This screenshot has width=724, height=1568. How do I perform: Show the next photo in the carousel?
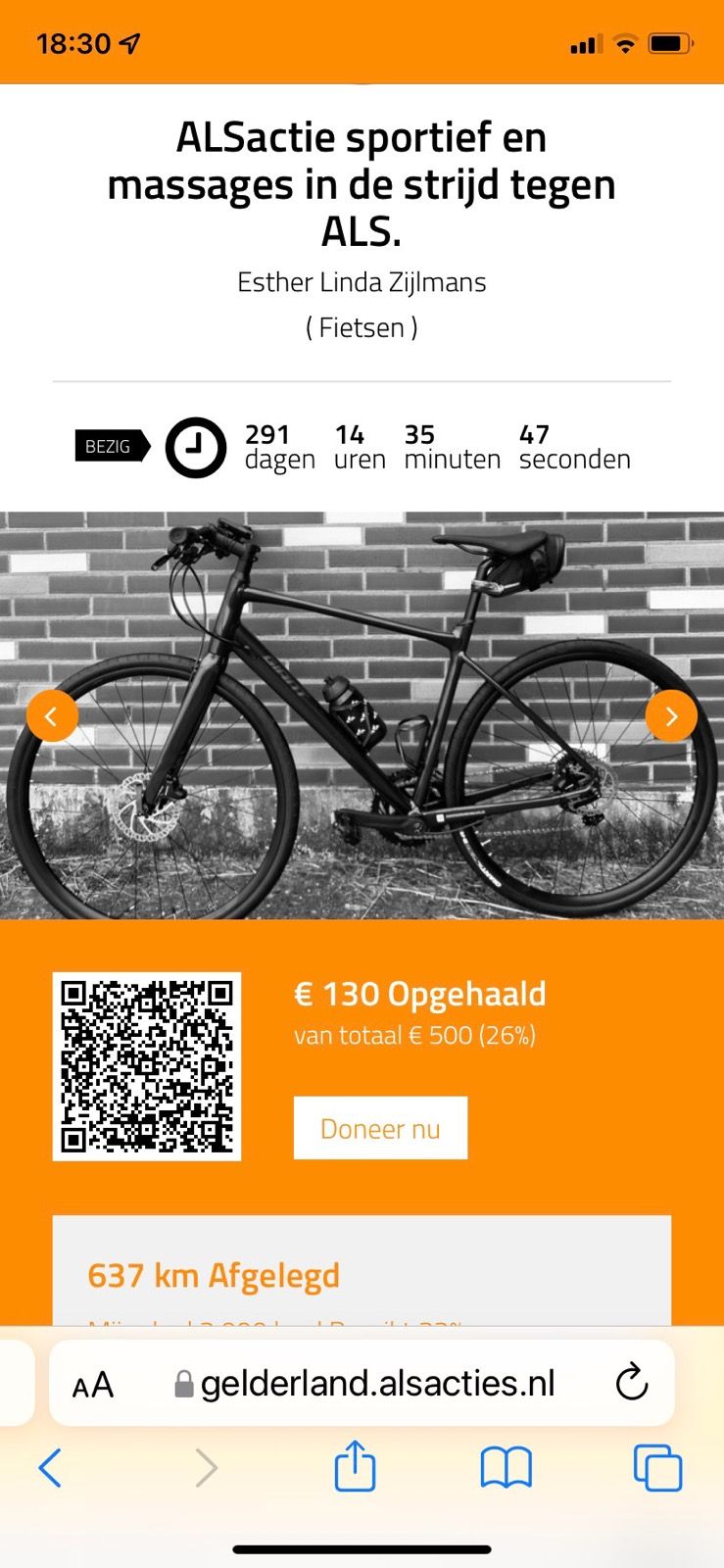pyautogui.click(x=671, y=716)
